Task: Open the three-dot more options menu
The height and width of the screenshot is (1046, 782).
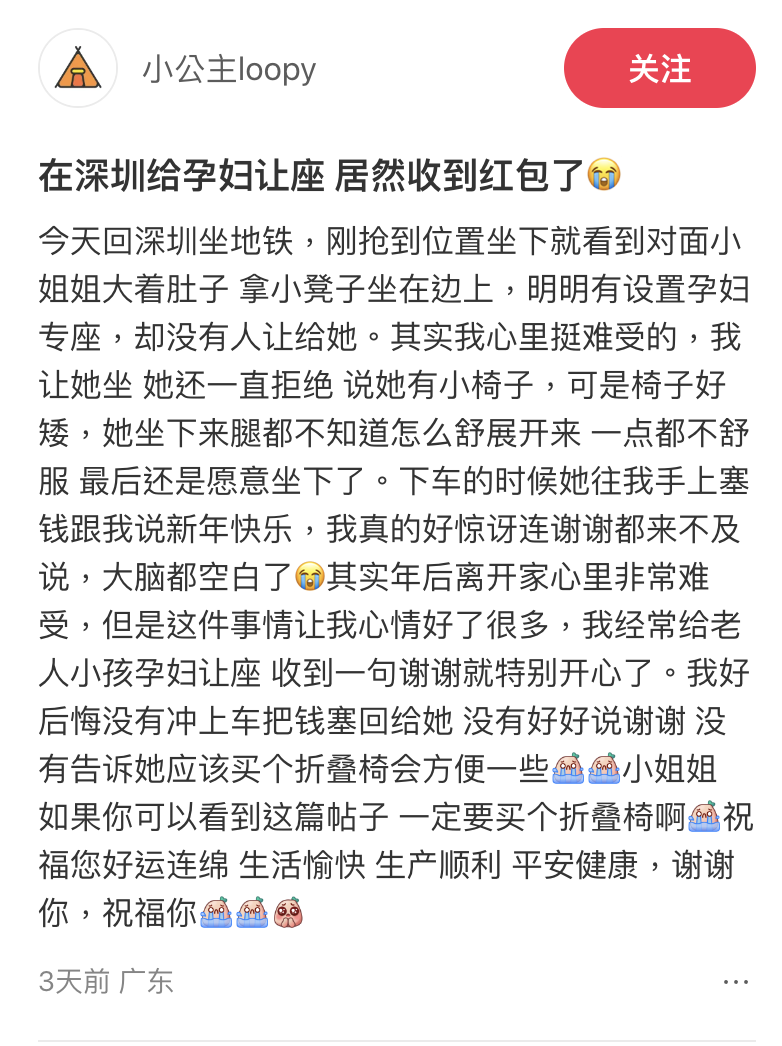Action: click(735, 982)
